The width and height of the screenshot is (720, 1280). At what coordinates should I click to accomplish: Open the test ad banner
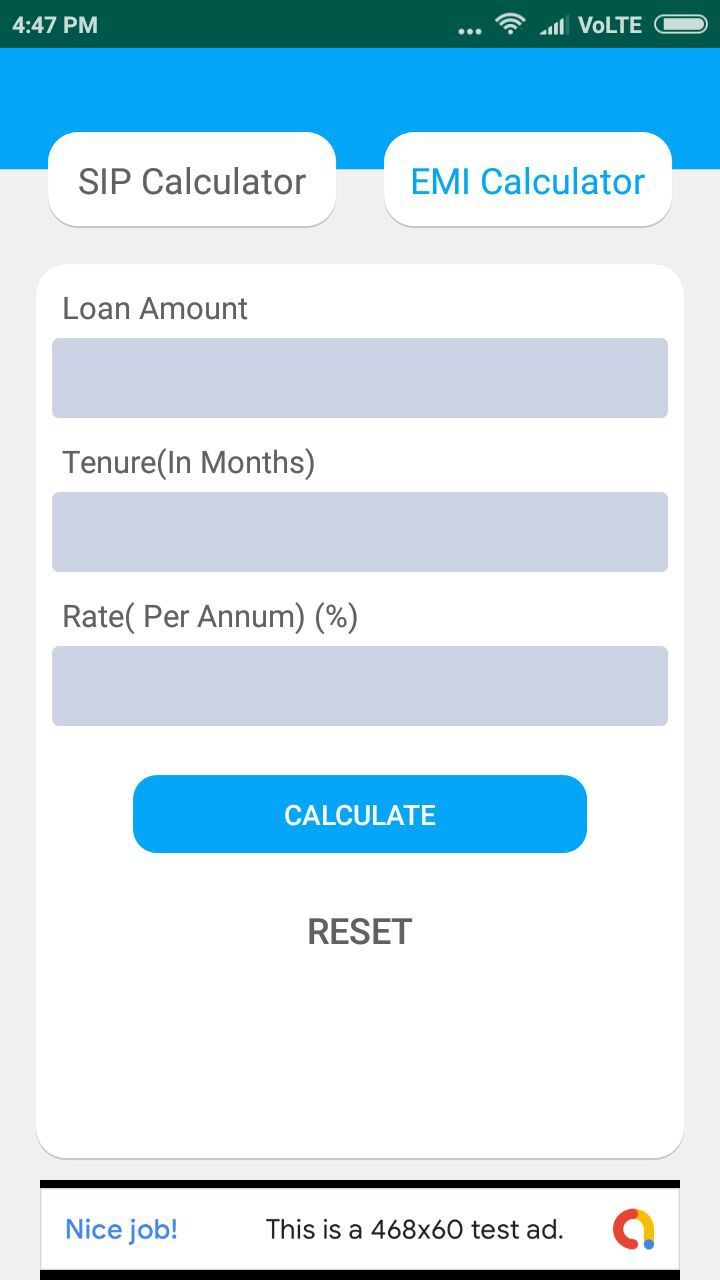coord(360,1228)
